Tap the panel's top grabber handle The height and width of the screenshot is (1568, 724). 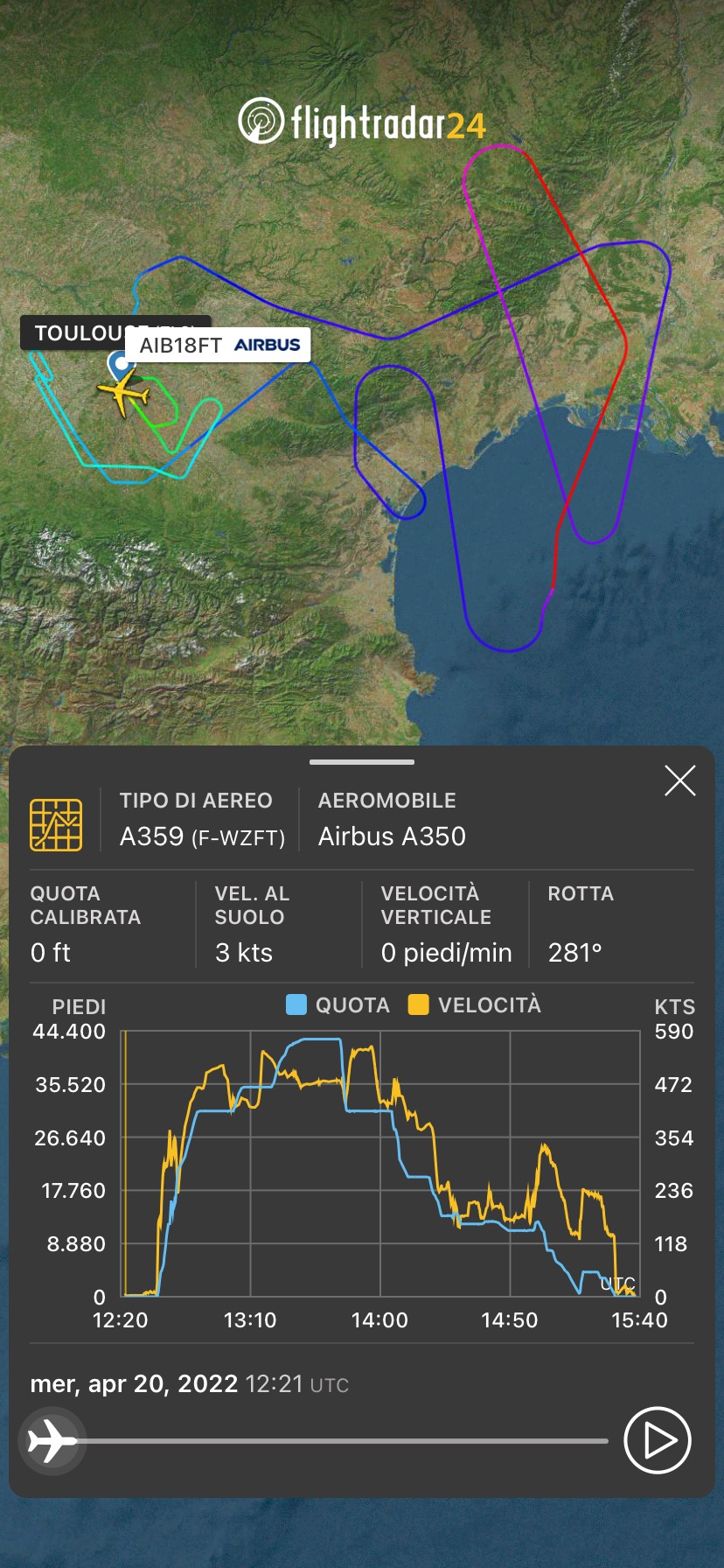361,762
